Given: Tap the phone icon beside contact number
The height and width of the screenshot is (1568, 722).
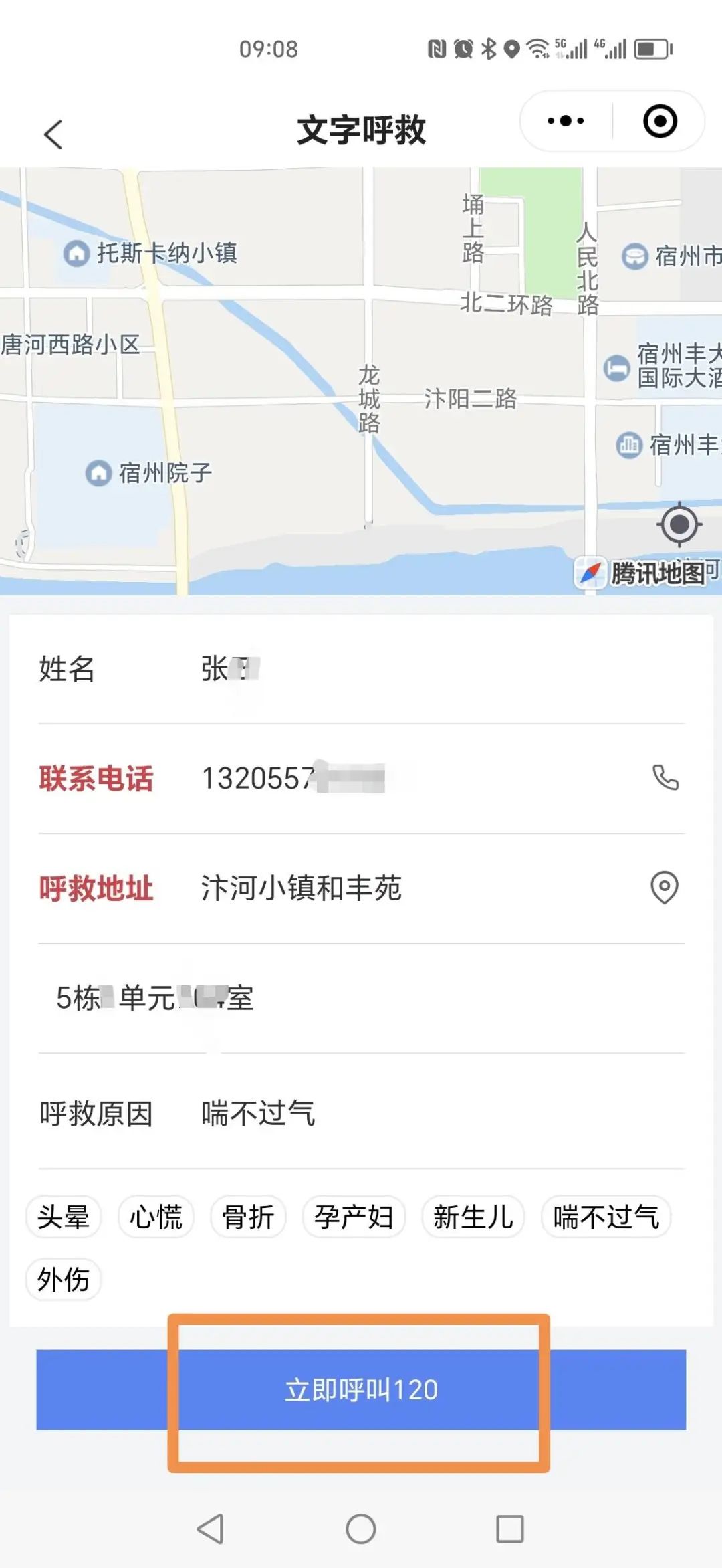Looking at the screenshot, I should click(665, 777).
